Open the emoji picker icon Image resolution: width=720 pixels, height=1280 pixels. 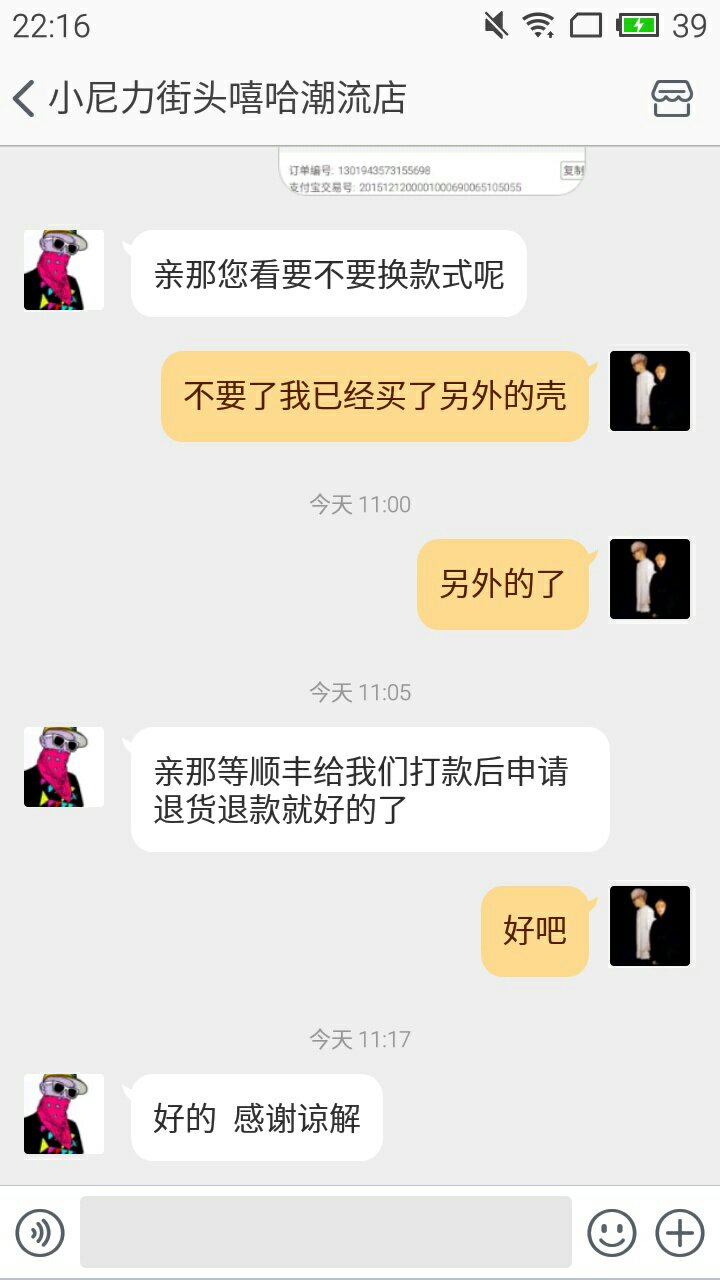[613, 1232]
